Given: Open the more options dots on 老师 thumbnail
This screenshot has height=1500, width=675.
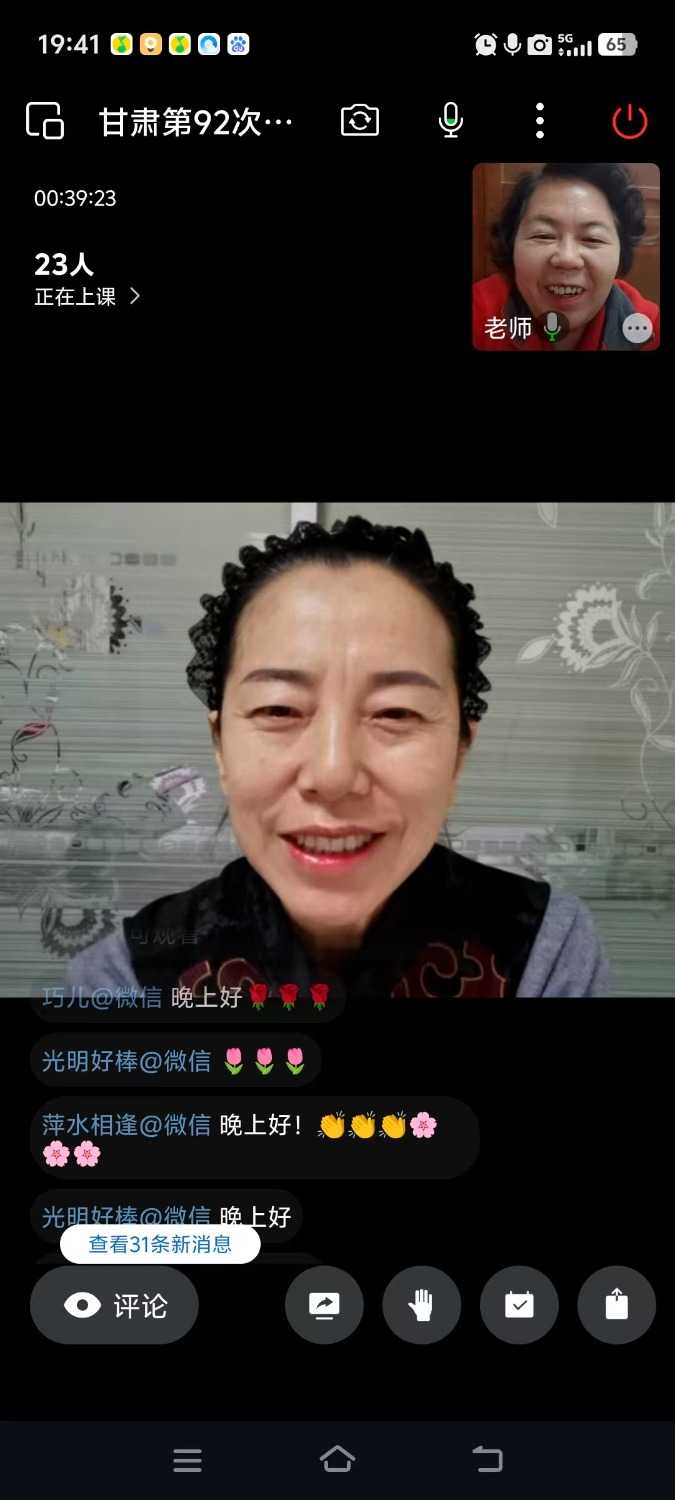Looking at the screenshot, I should pos(637,328).
